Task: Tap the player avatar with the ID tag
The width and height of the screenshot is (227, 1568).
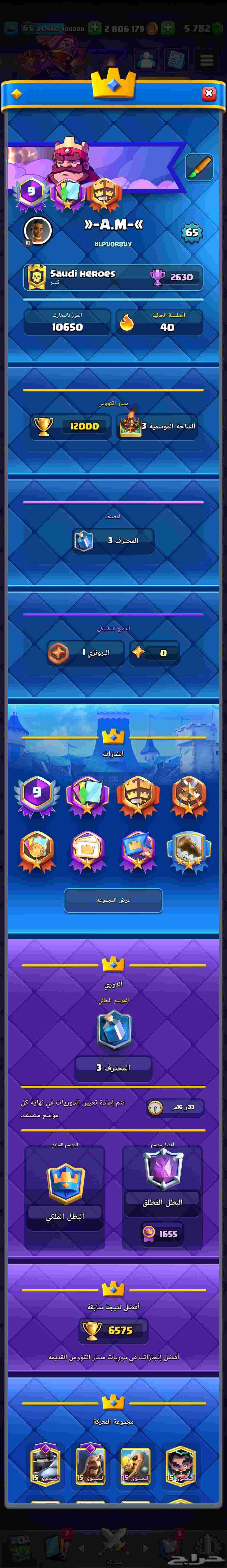Action: pos(37,230)
